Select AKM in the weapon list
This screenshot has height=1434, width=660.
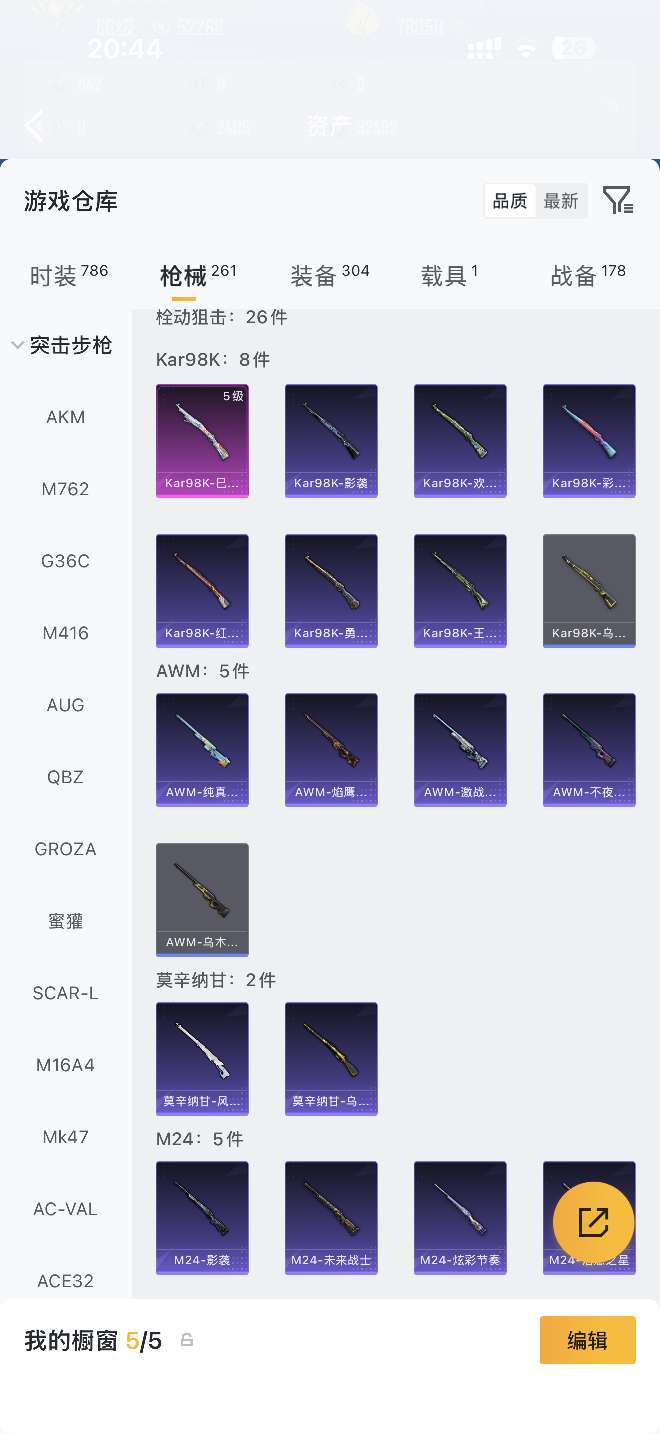tap(66, 417)
